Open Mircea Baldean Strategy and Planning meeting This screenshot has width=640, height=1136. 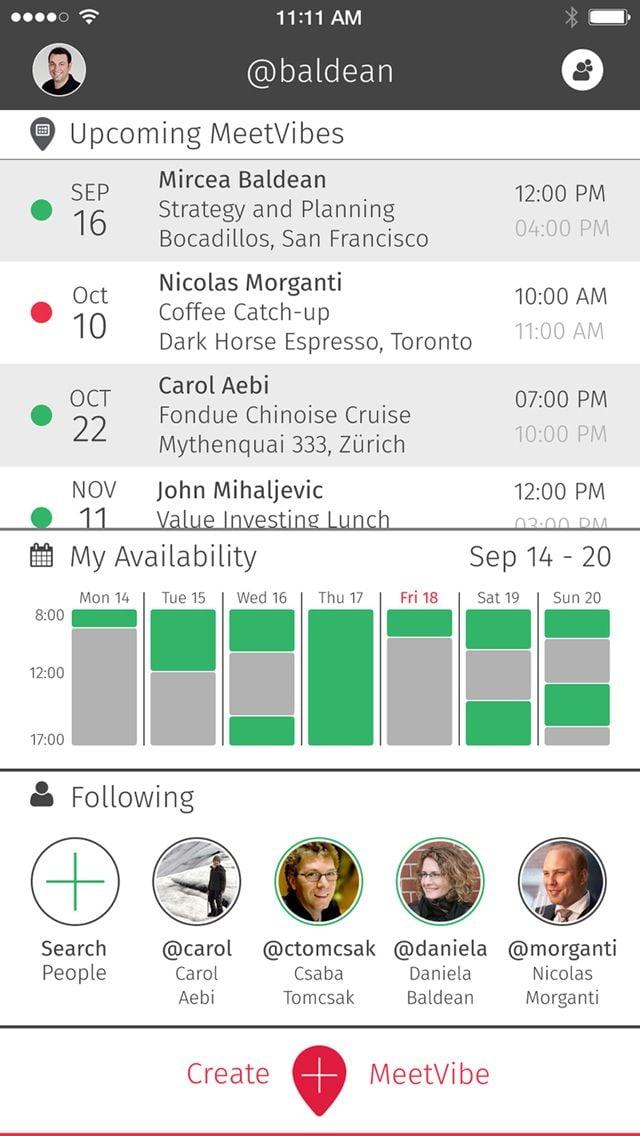coord(320,210)
